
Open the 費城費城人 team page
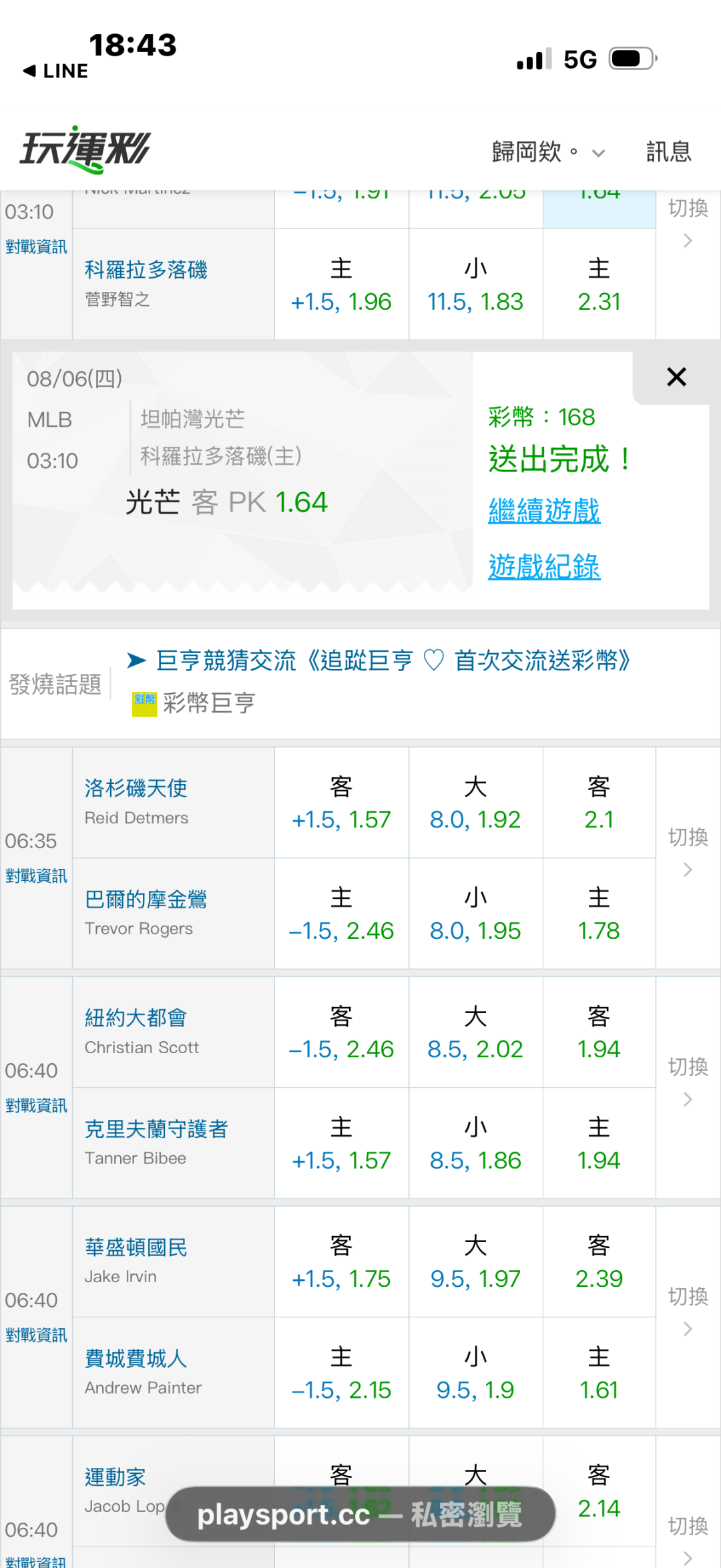[136, 1358]
